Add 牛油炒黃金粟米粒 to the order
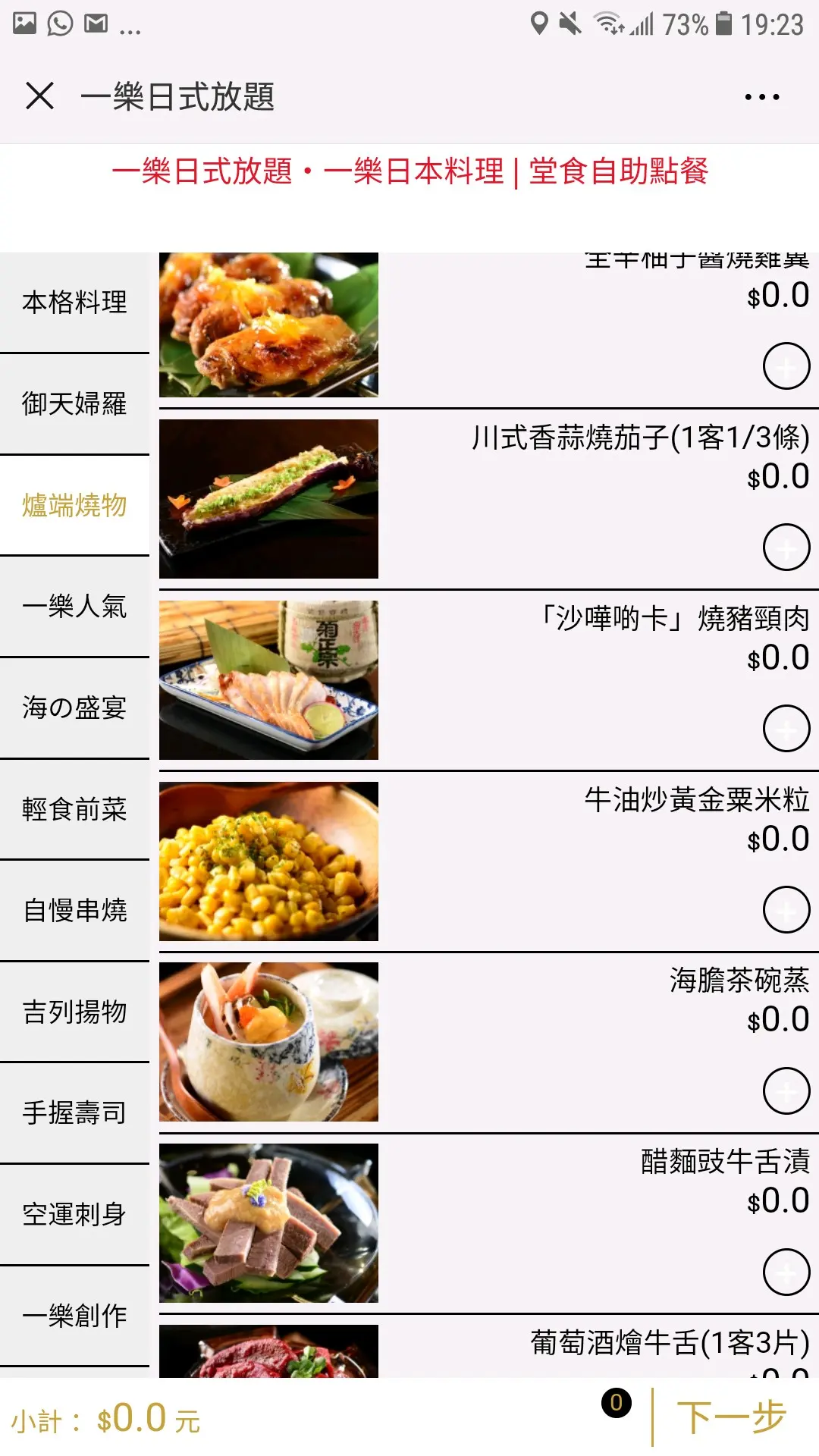 [x=786, y=909]
